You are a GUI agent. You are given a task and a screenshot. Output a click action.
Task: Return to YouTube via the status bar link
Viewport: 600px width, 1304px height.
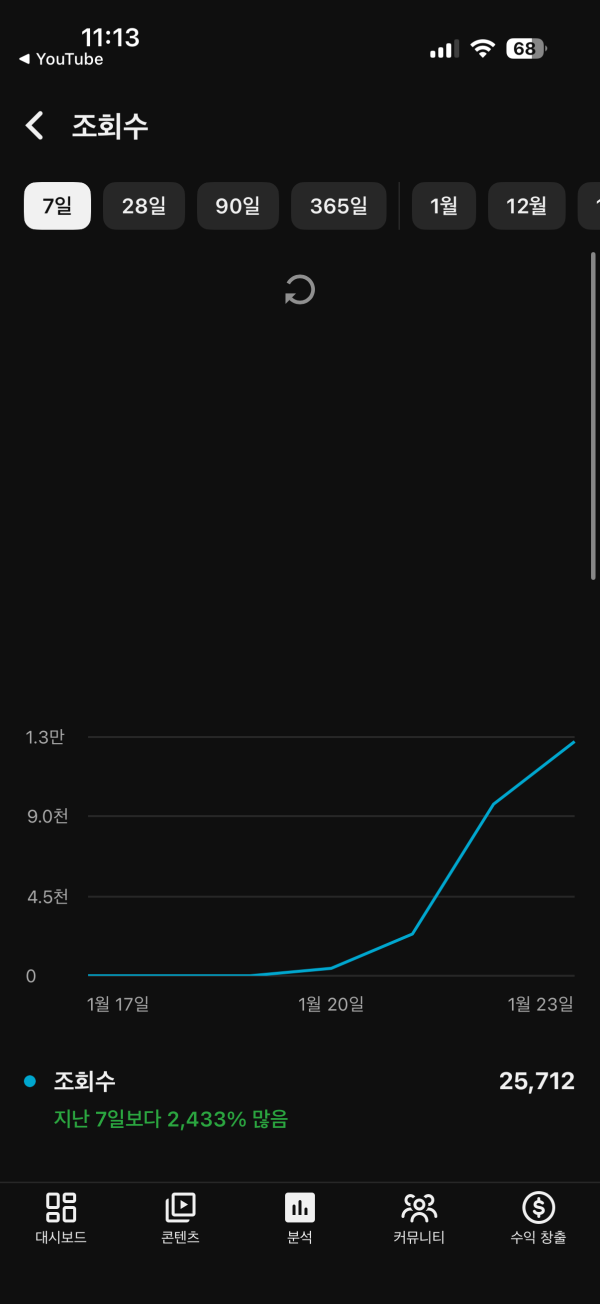(x=61, y=59)
